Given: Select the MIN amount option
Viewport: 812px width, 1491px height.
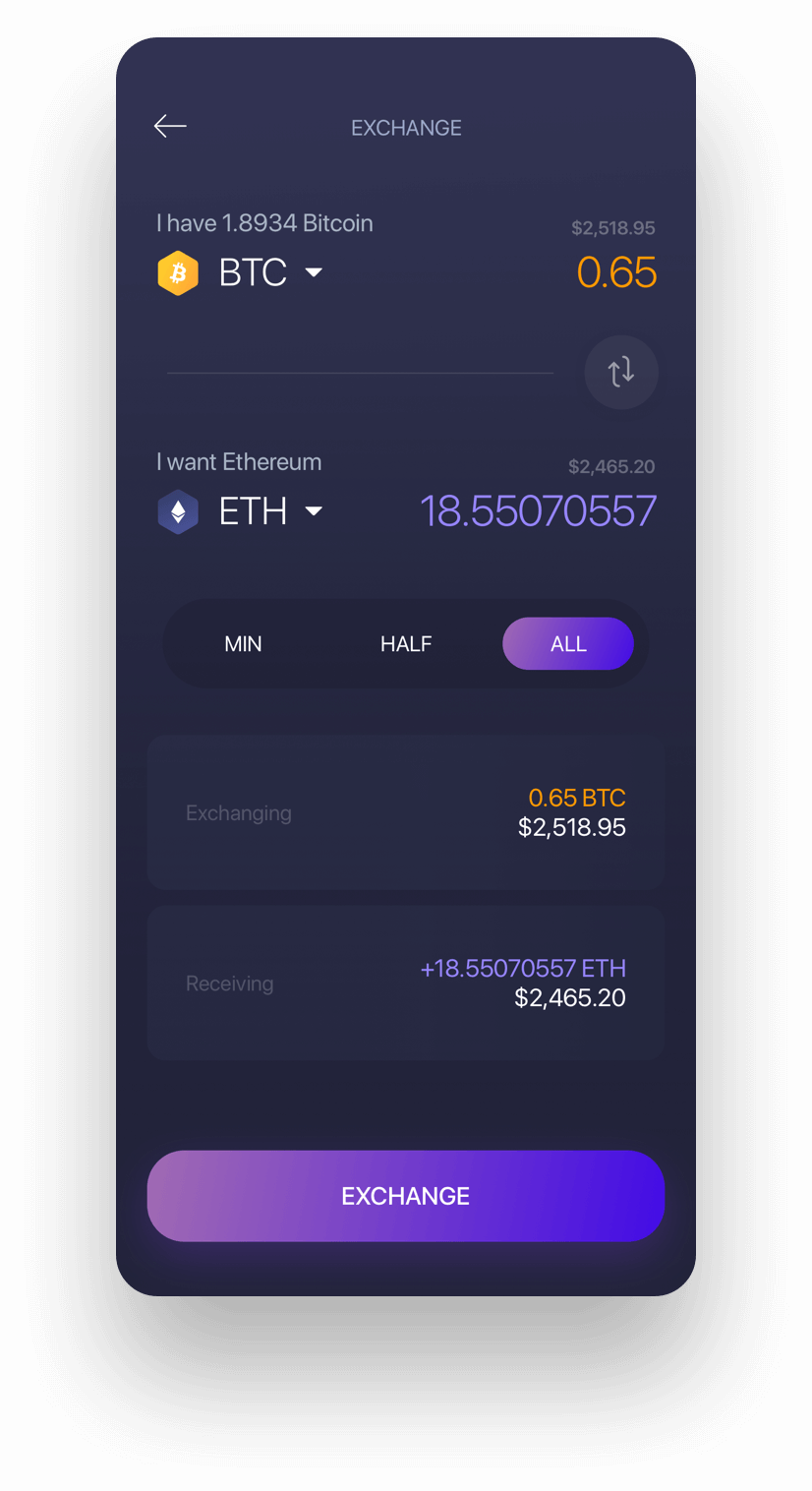Looking at the screenshot, I should pyautogui.click(x=243, y=644).
